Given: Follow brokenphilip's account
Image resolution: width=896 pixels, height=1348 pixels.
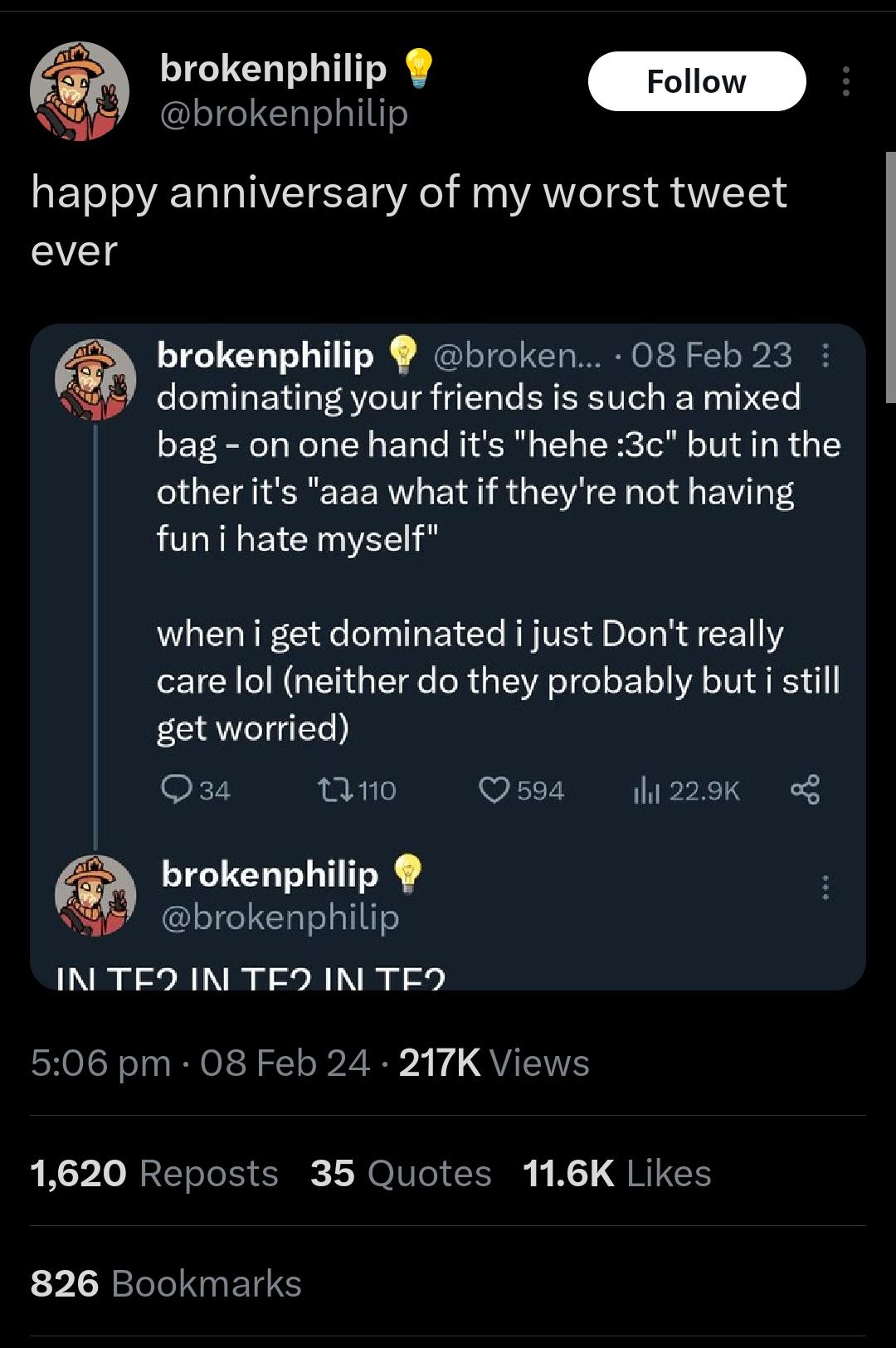Looking at the screenshot, I should tap(696, 81).
